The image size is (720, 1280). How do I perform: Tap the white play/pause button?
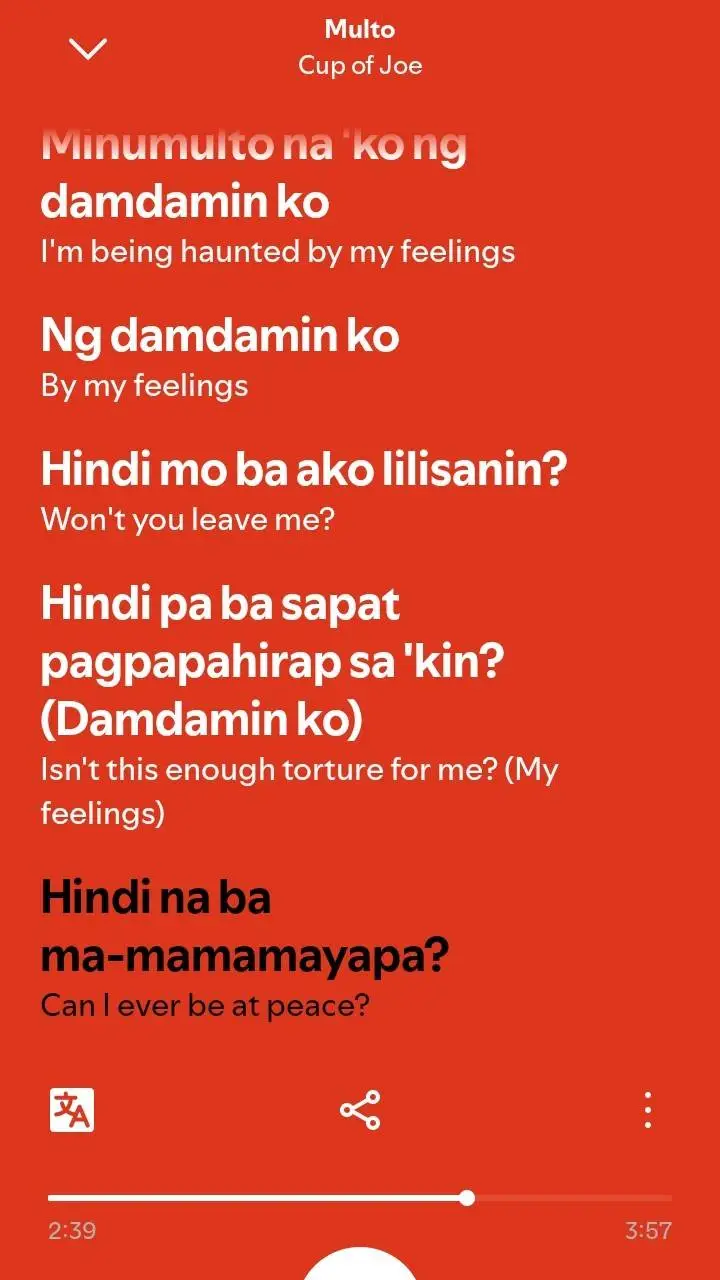point(360,1264)
